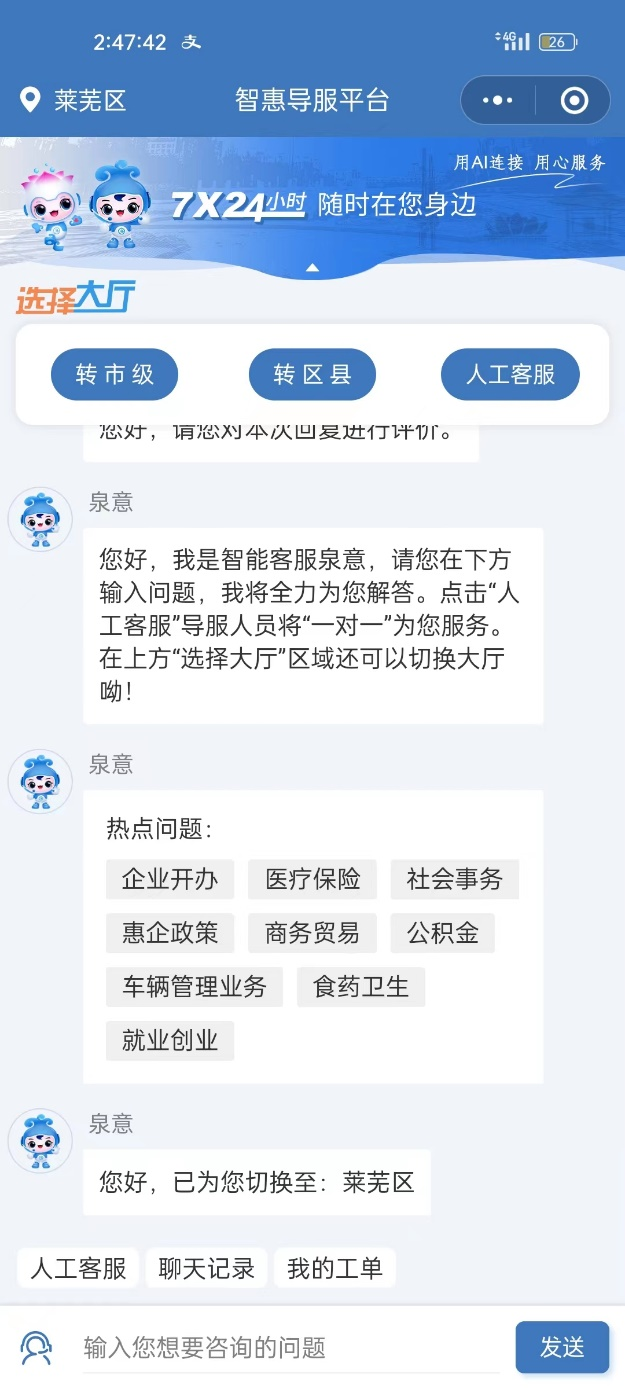Tap the 就业创业 topic chip
This screenshot has width=625, height=1389.
[170, 1041]
